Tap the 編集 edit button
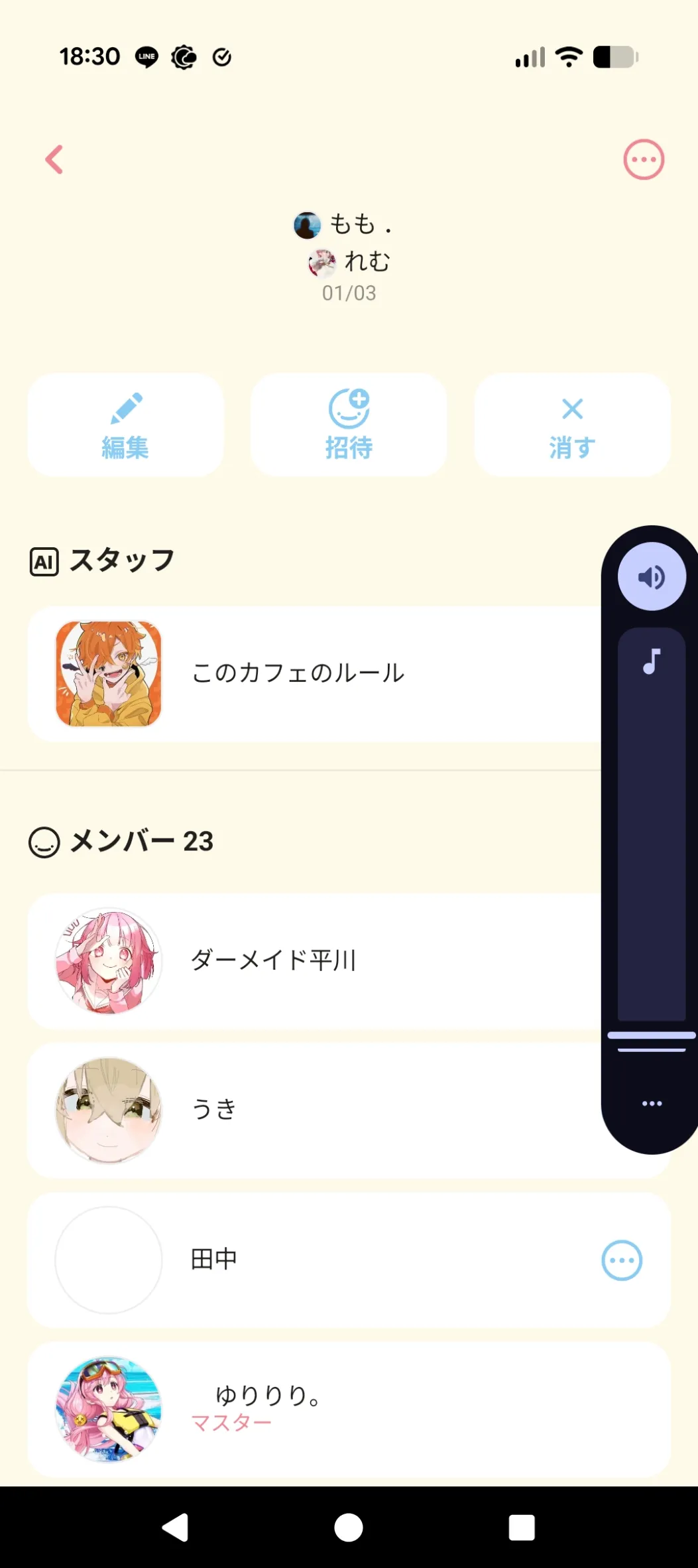This screenshot has width=698, height=1568. pos(125,425)
